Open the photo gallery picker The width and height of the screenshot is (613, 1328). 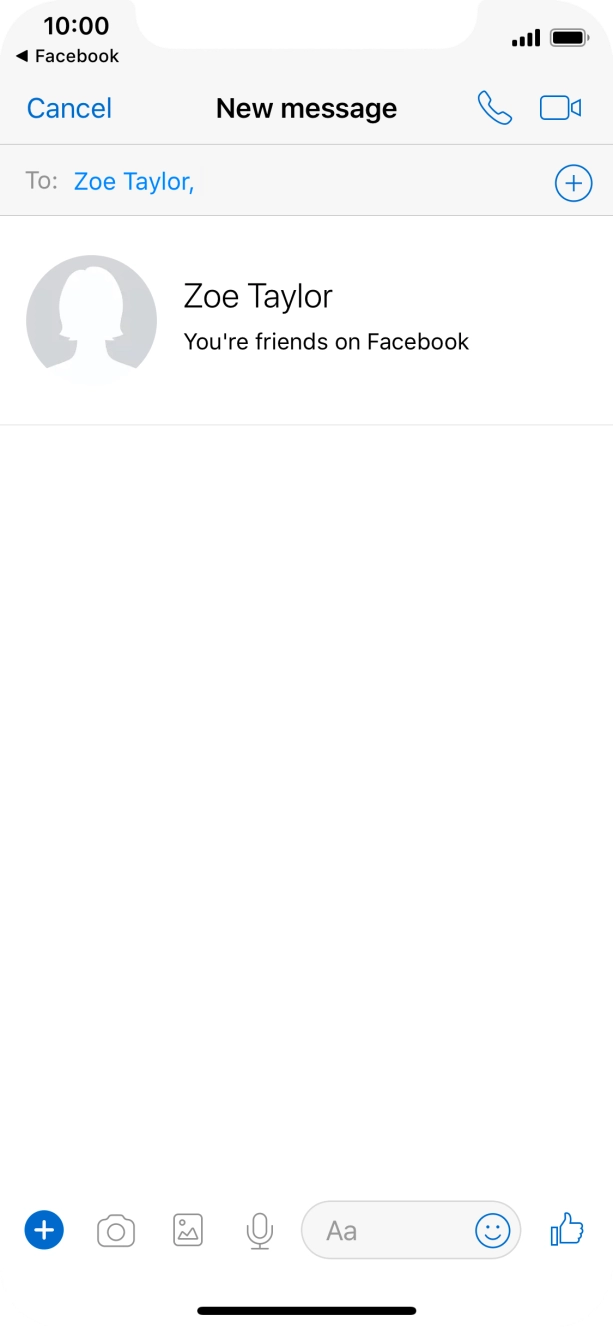pyautogui.click(x=188, y=1229)
